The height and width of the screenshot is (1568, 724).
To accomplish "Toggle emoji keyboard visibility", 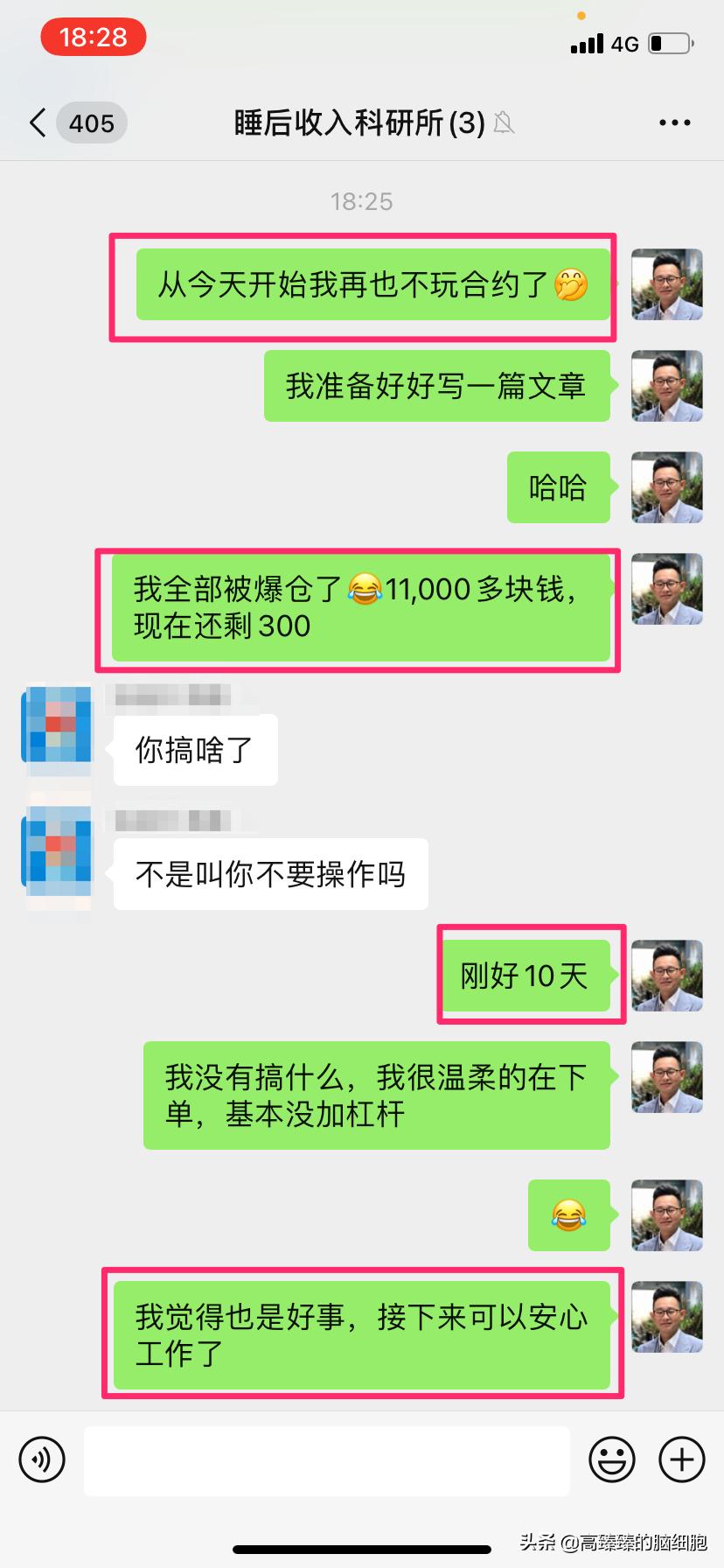I will click(612, 1459).
